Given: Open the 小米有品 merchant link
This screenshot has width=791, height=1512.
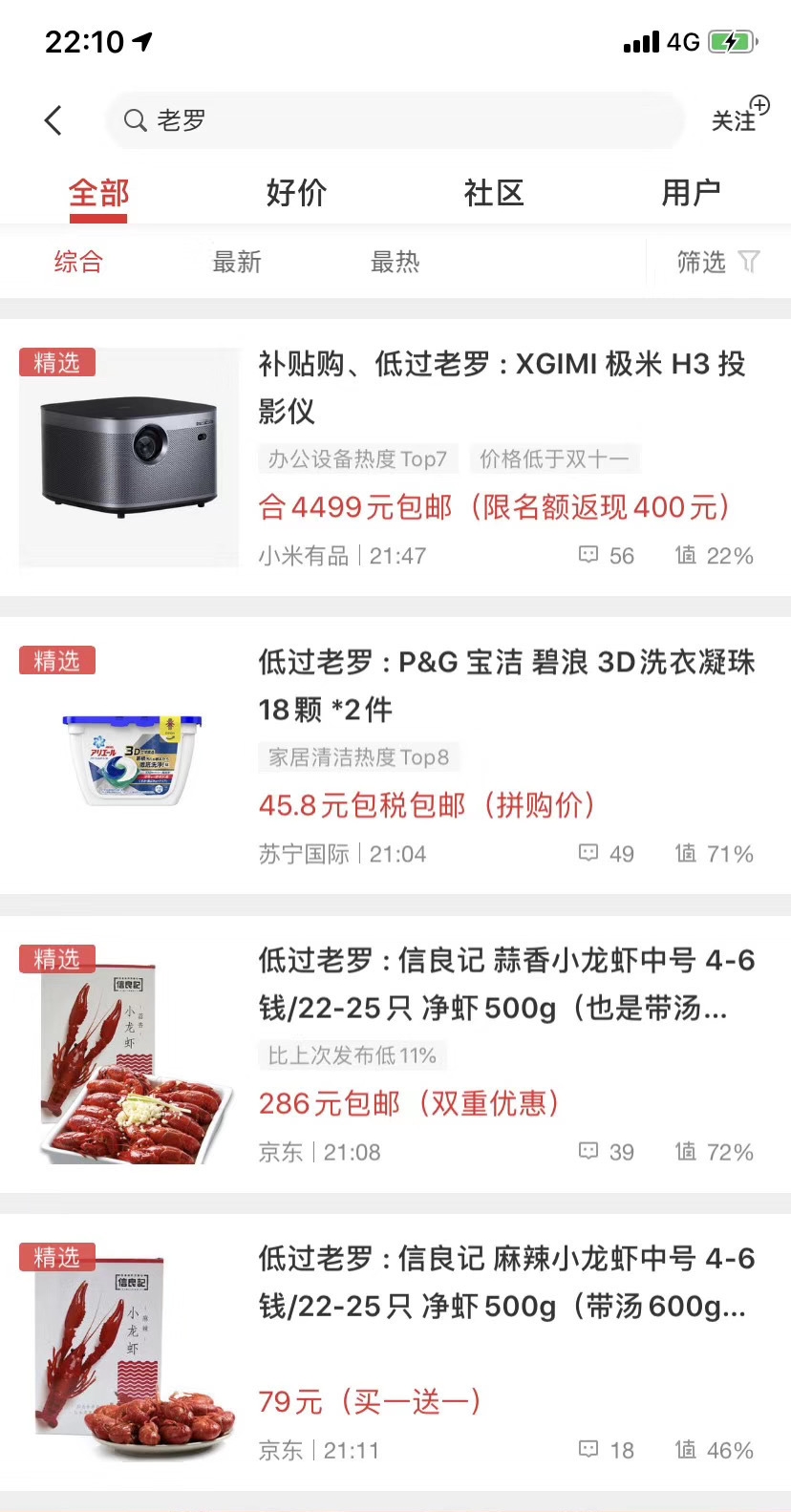Looking at the screenshot, I should point(302,555).
